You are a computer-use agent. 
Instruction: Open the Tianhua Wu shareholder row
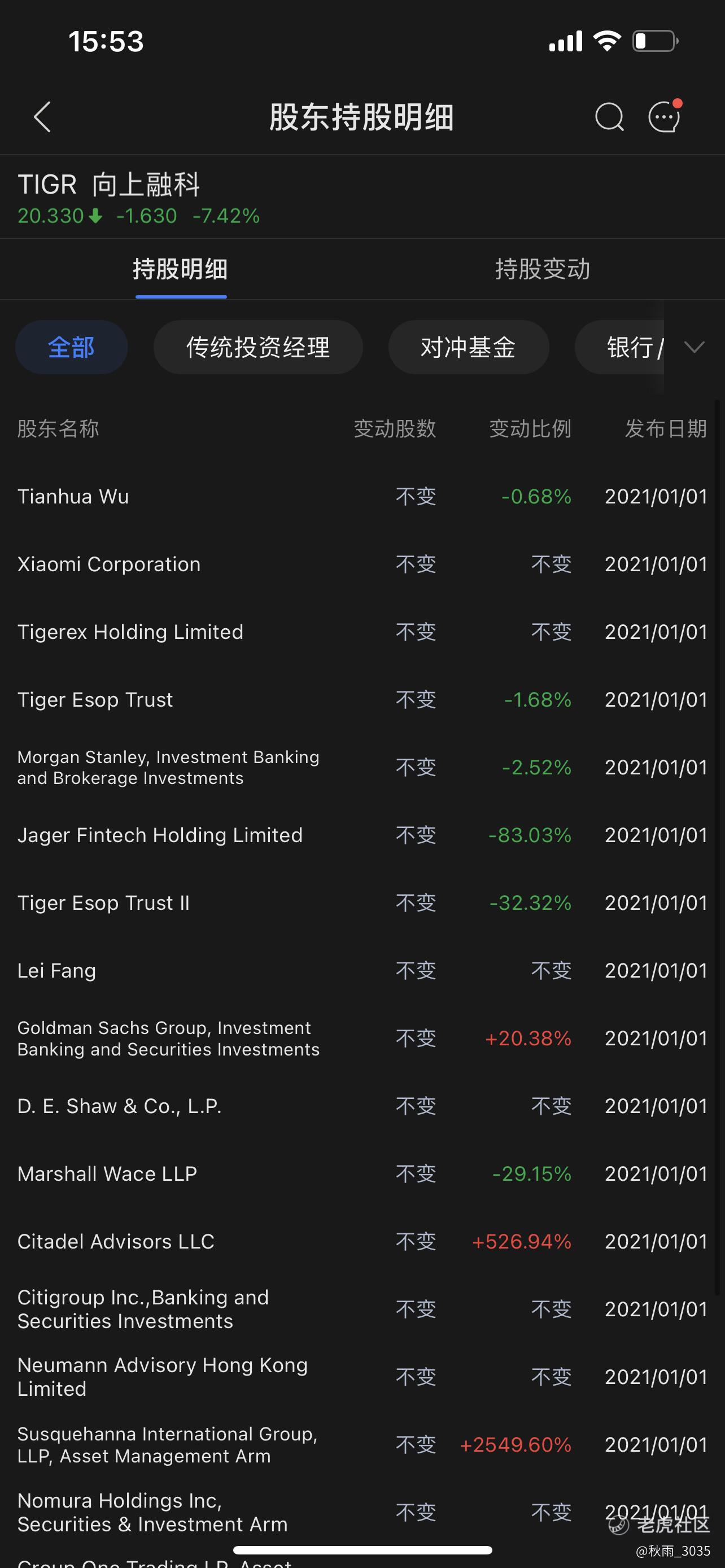click(362, 497)
